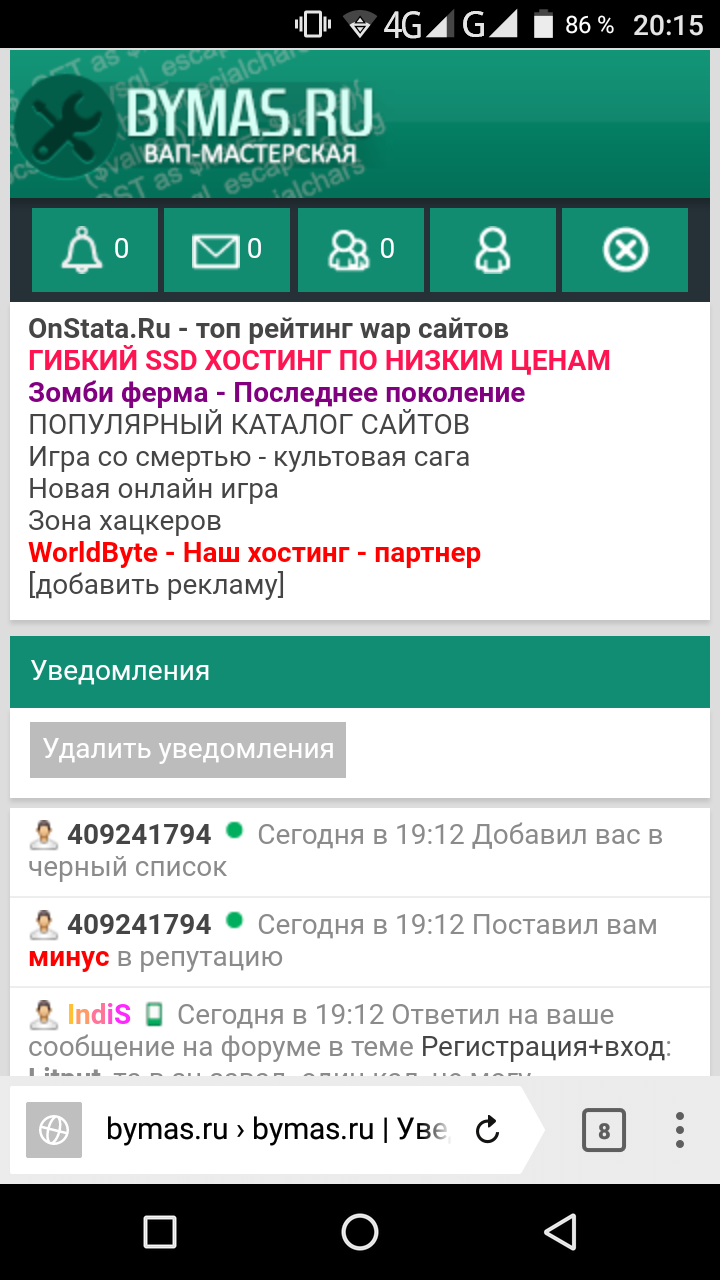The image size is (720, 1280).
Task: Open the WorldByte hosting partner link
Action: 254,552
